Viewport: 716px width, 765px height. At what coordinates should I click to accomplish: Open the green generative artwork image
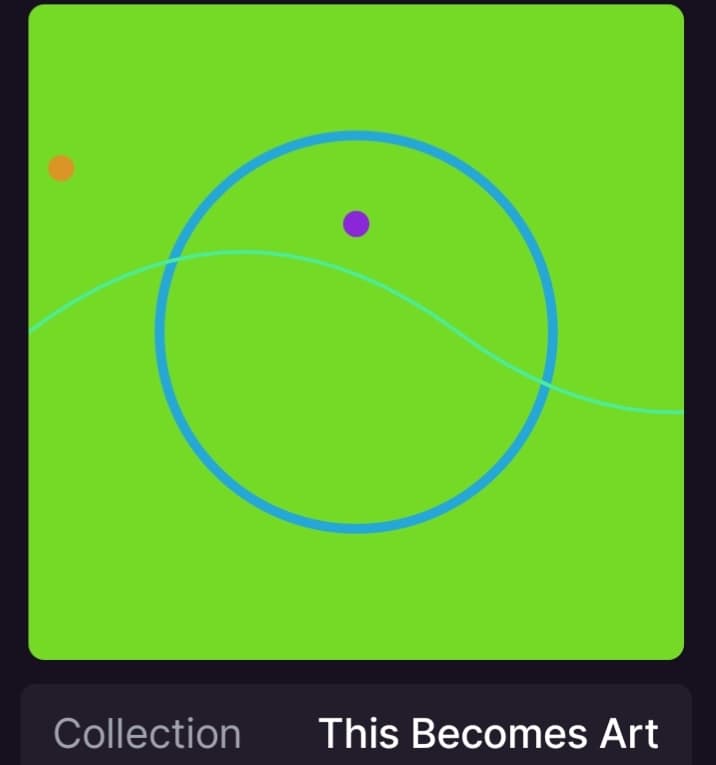click(x=356, y=332)
